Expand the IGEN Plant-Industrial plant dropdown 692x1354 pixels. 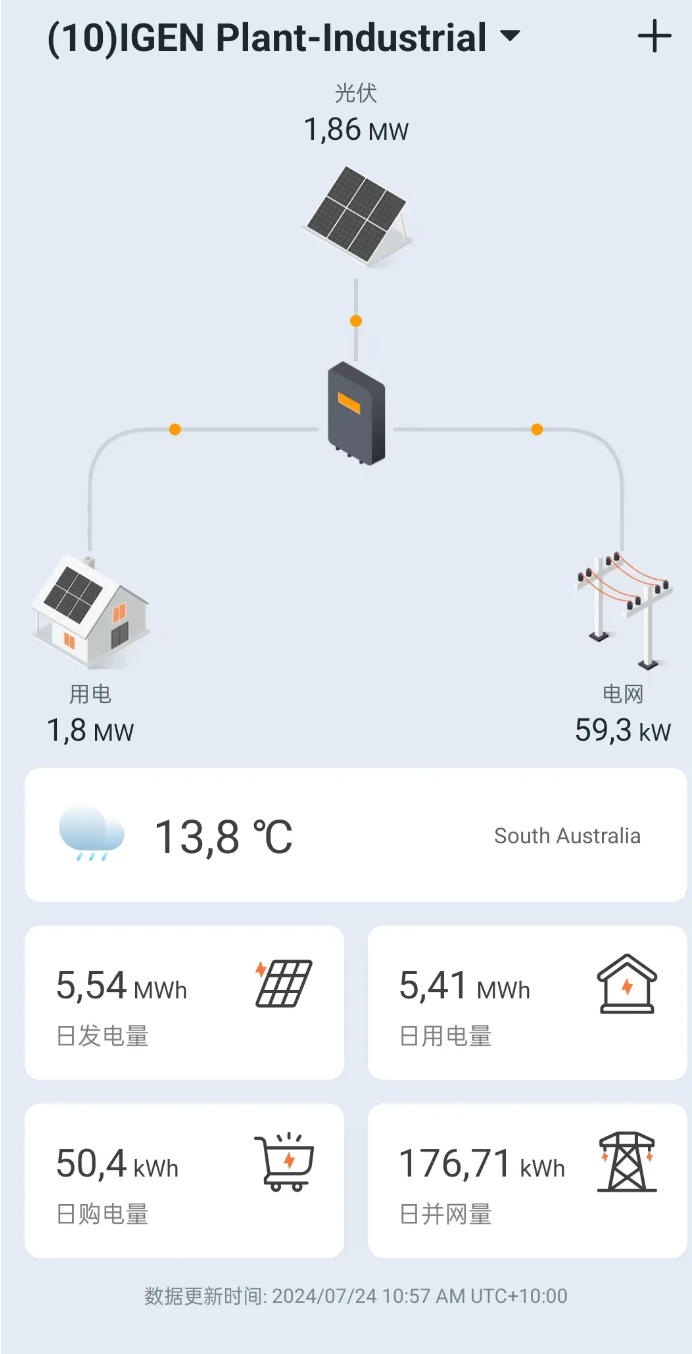509,37
